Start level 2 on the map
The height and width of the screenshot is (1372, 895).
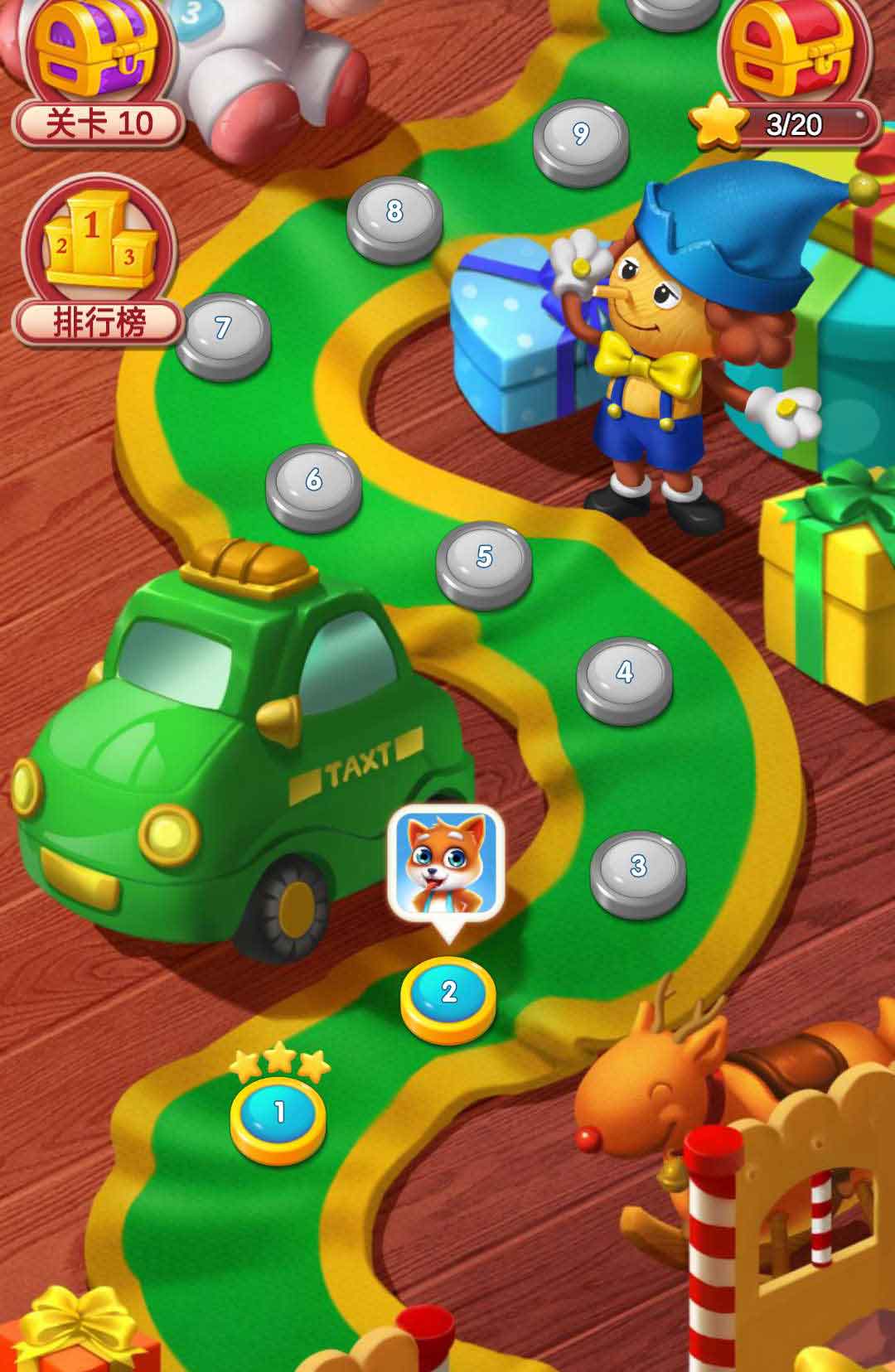448,995
